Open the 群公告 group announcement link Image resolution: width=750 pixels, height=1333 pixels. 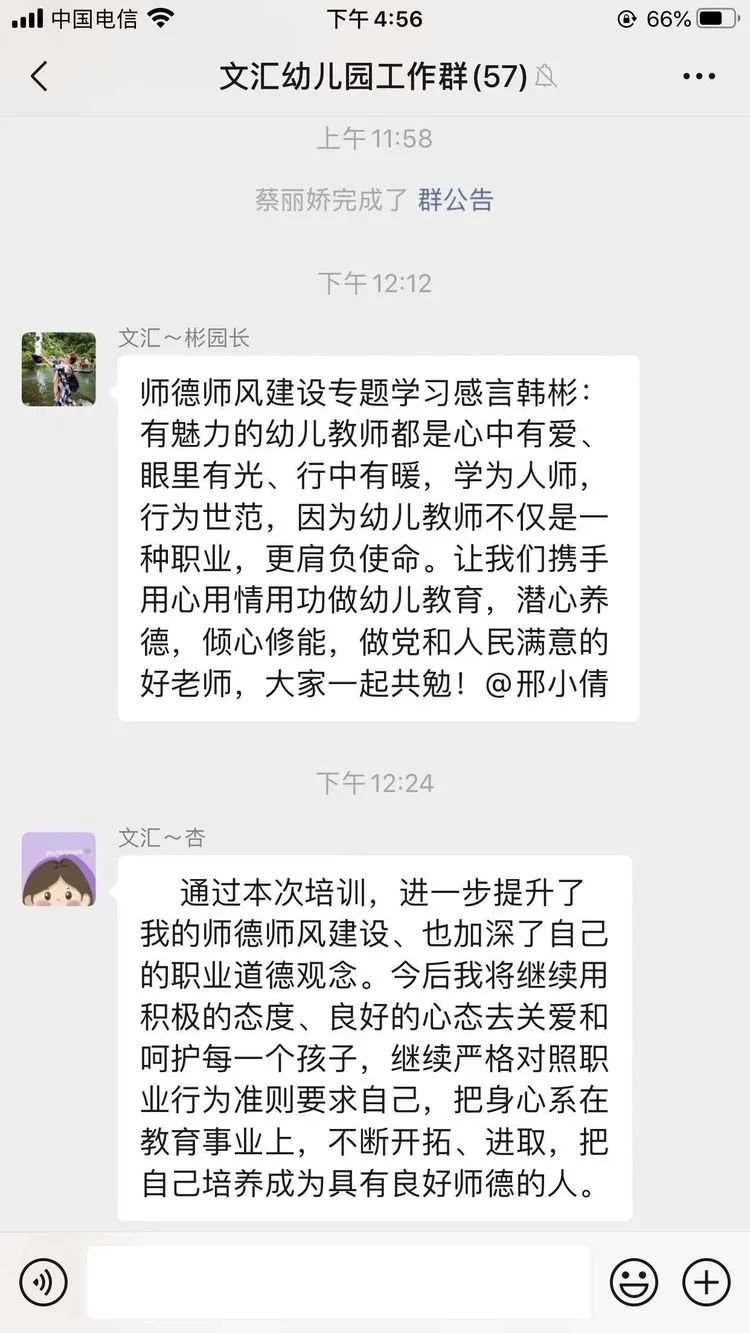pyautogui.click(x=456, y=200)
